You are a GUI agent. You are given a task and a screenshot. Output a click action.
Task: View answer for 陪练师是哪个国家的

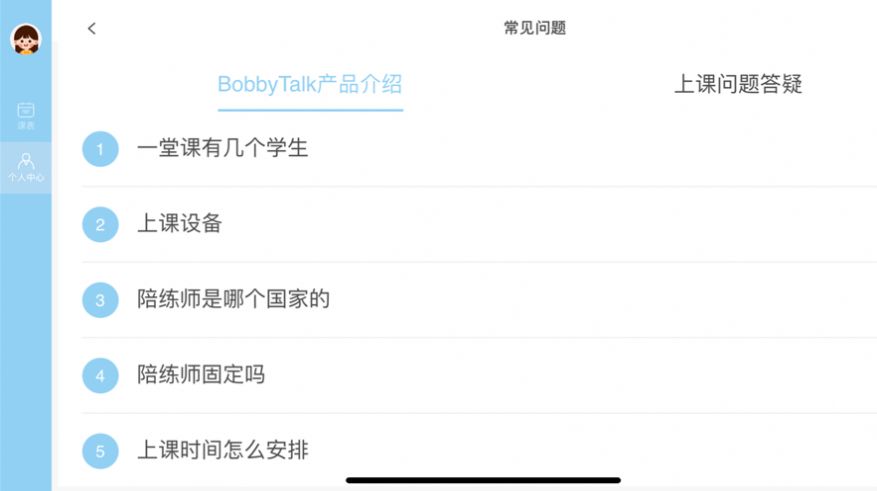coord(234,299)
